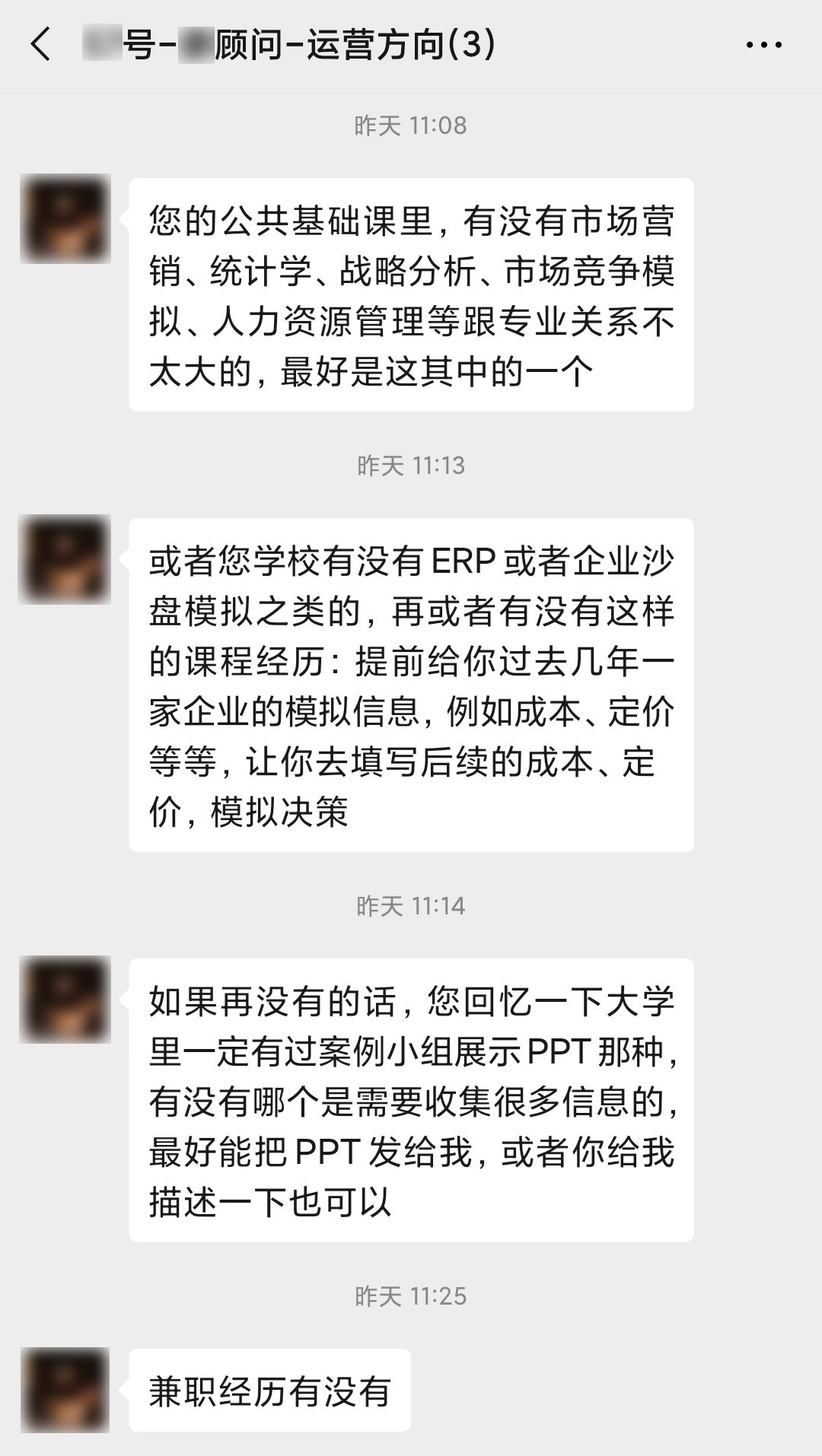Tap the 昨天 11:14 time divider
822x1456 pixels.
[x=411, y=906]
